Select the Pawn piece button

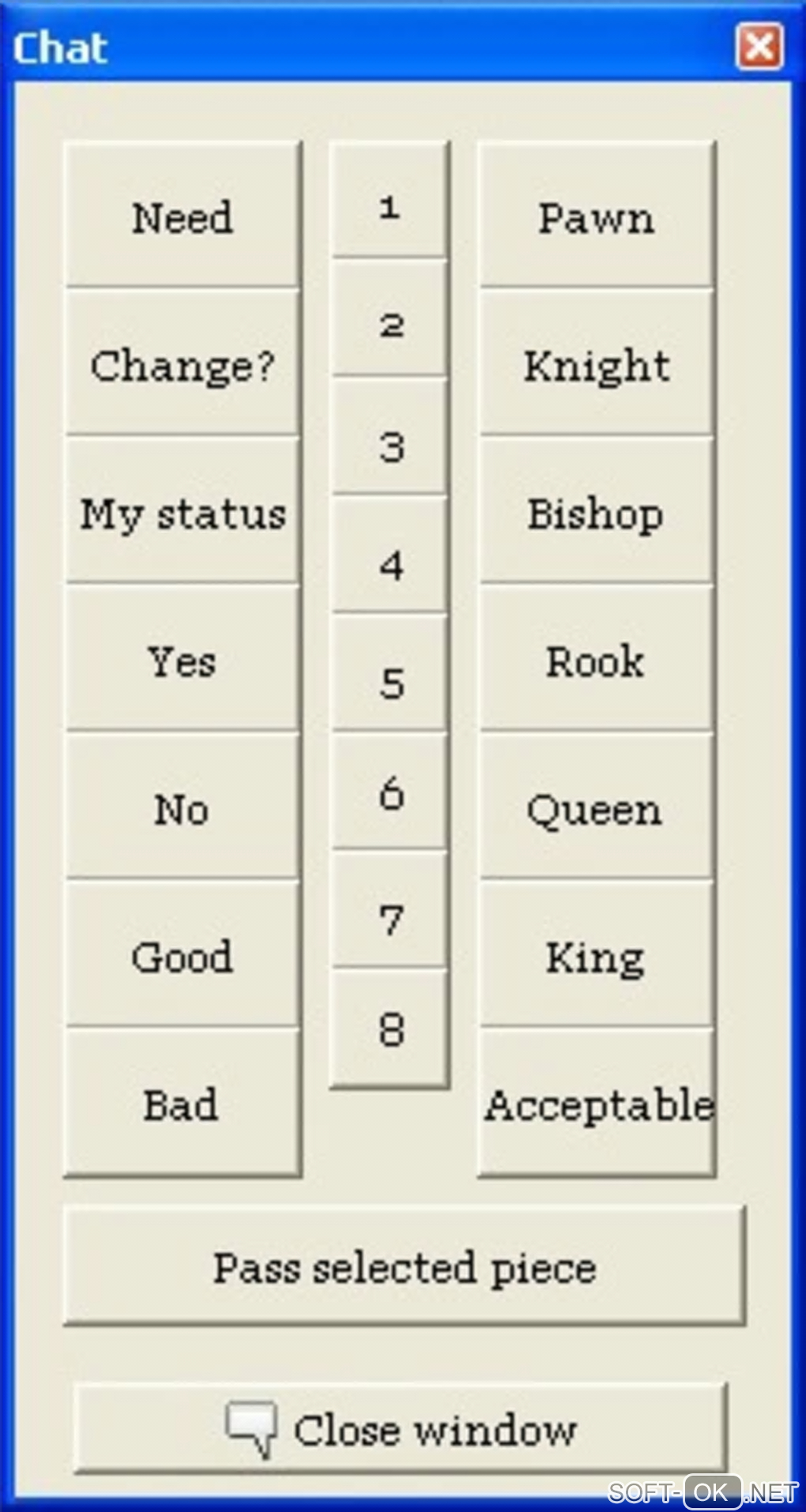click(597, 216)
